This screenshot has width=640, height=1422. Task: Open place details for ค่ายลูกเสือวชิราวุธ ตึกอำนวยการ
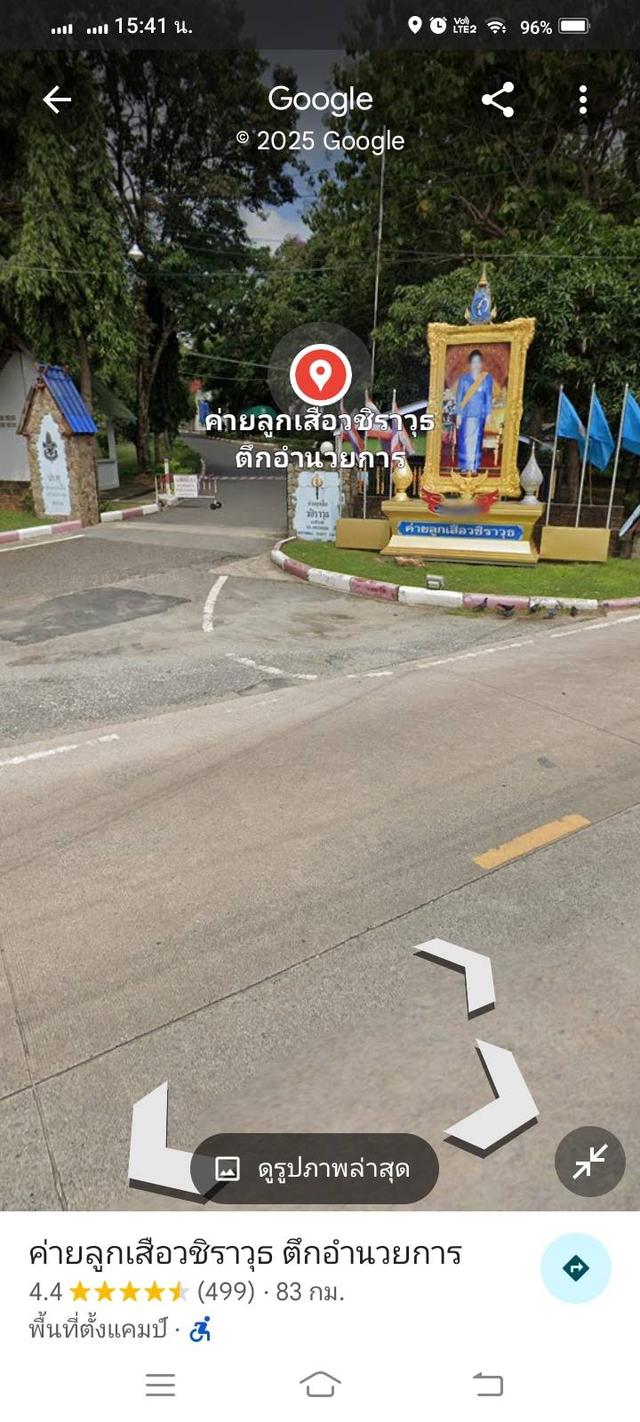[x=245, y=1253]
